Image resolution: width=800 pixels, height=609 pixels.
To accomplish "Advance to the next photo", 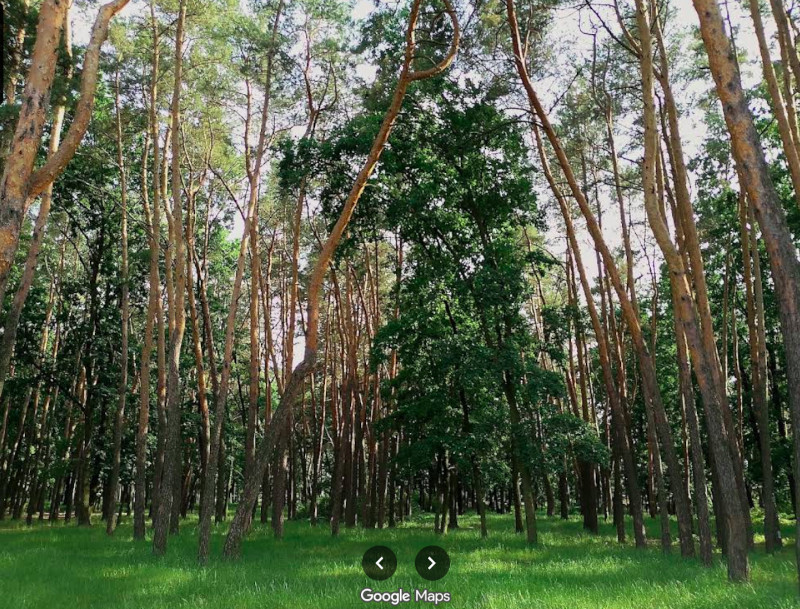I will [x=432, y=563].
